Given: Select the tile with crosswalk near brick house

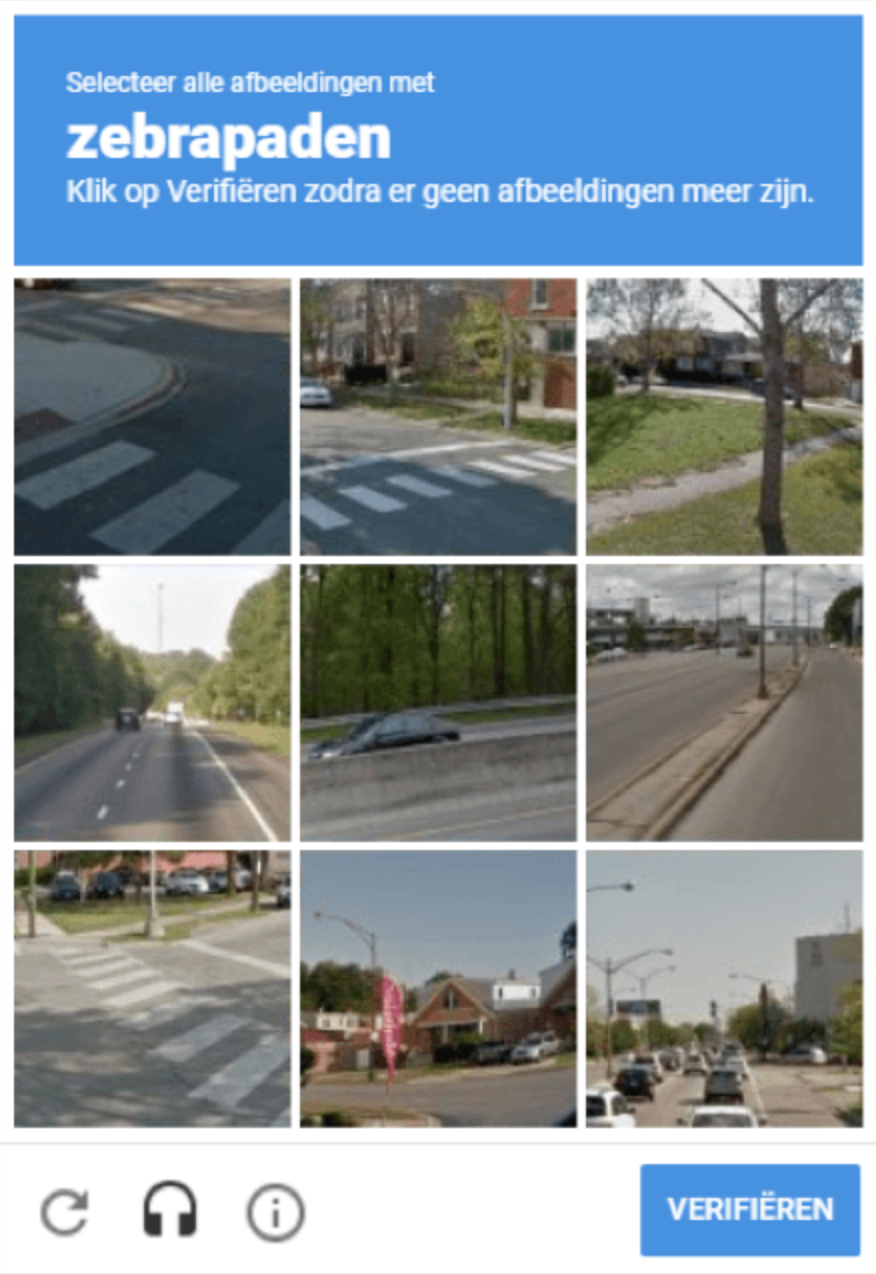Looking at the screenshot, I should [x=438, y=417].
